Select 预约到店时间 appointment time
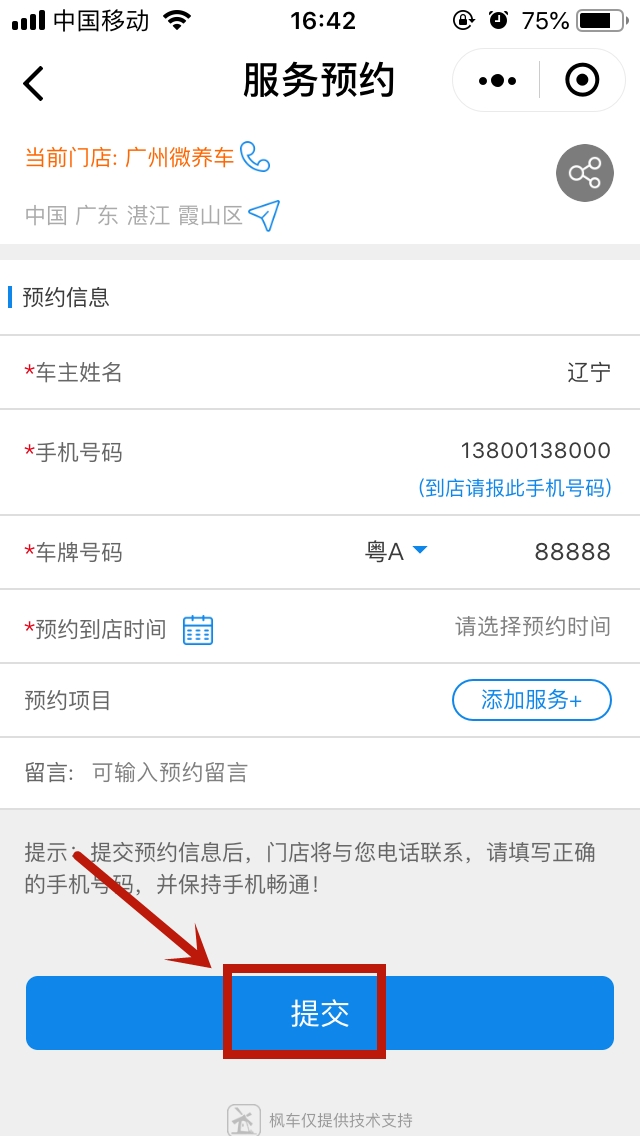 532,627
